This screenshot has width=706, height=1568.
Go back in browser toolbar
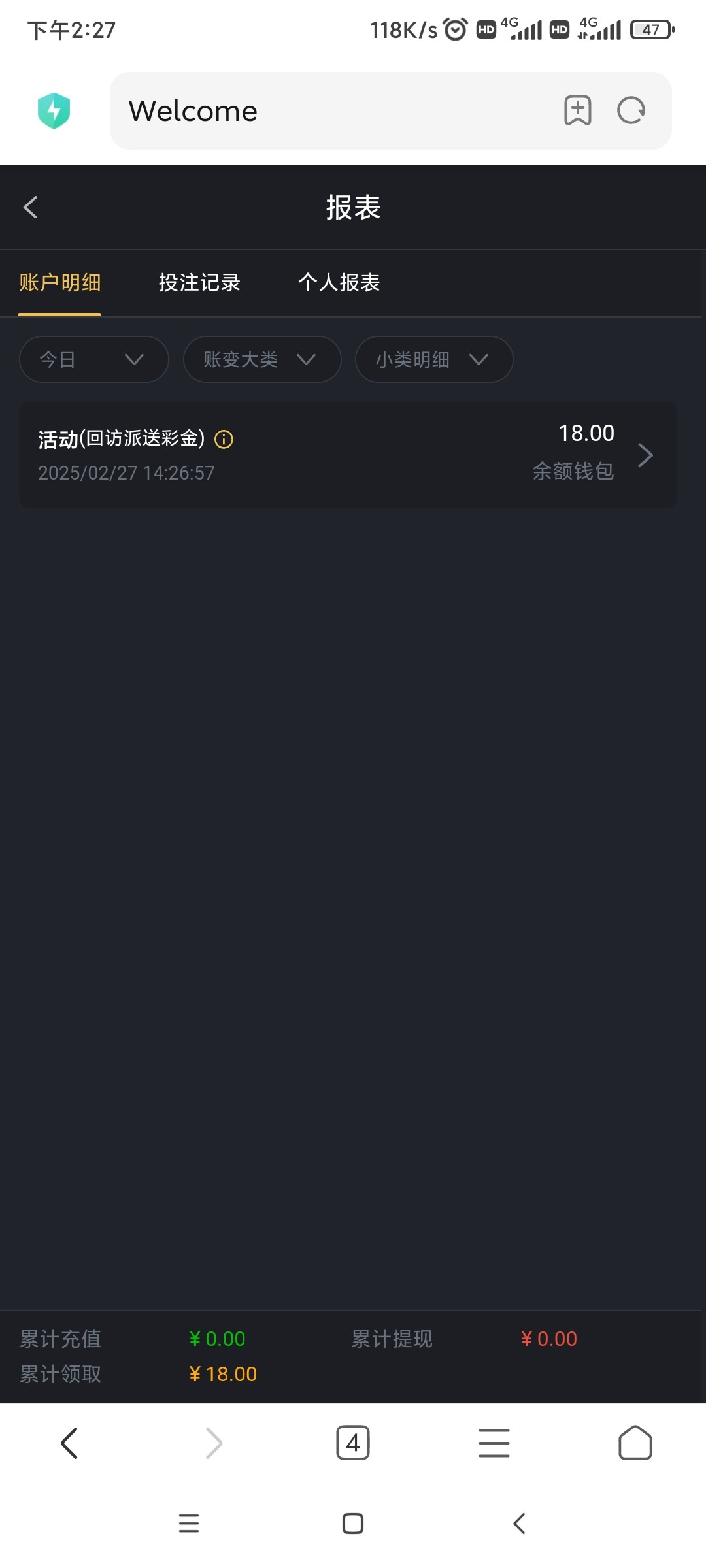click(69, 1443)
